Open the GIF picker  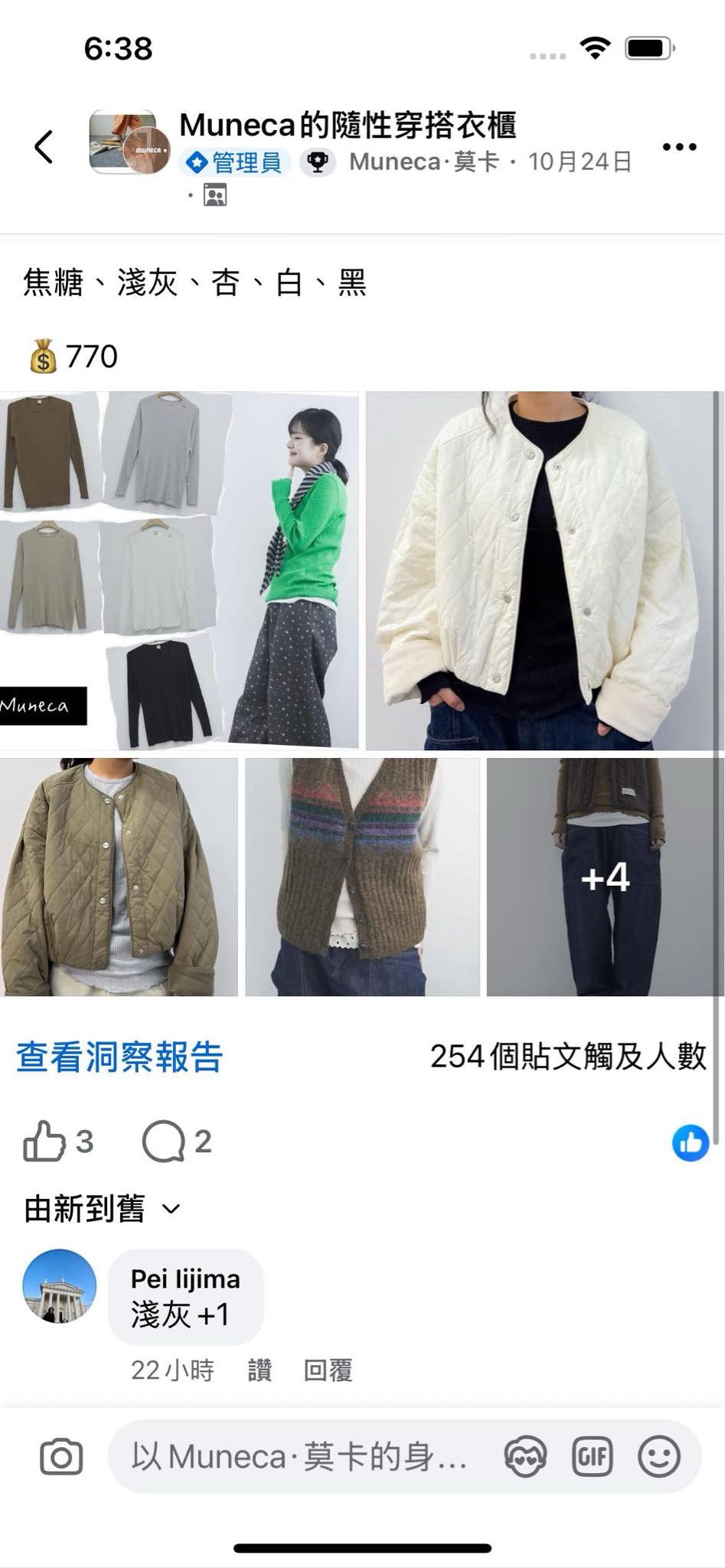click(593, 1456)
